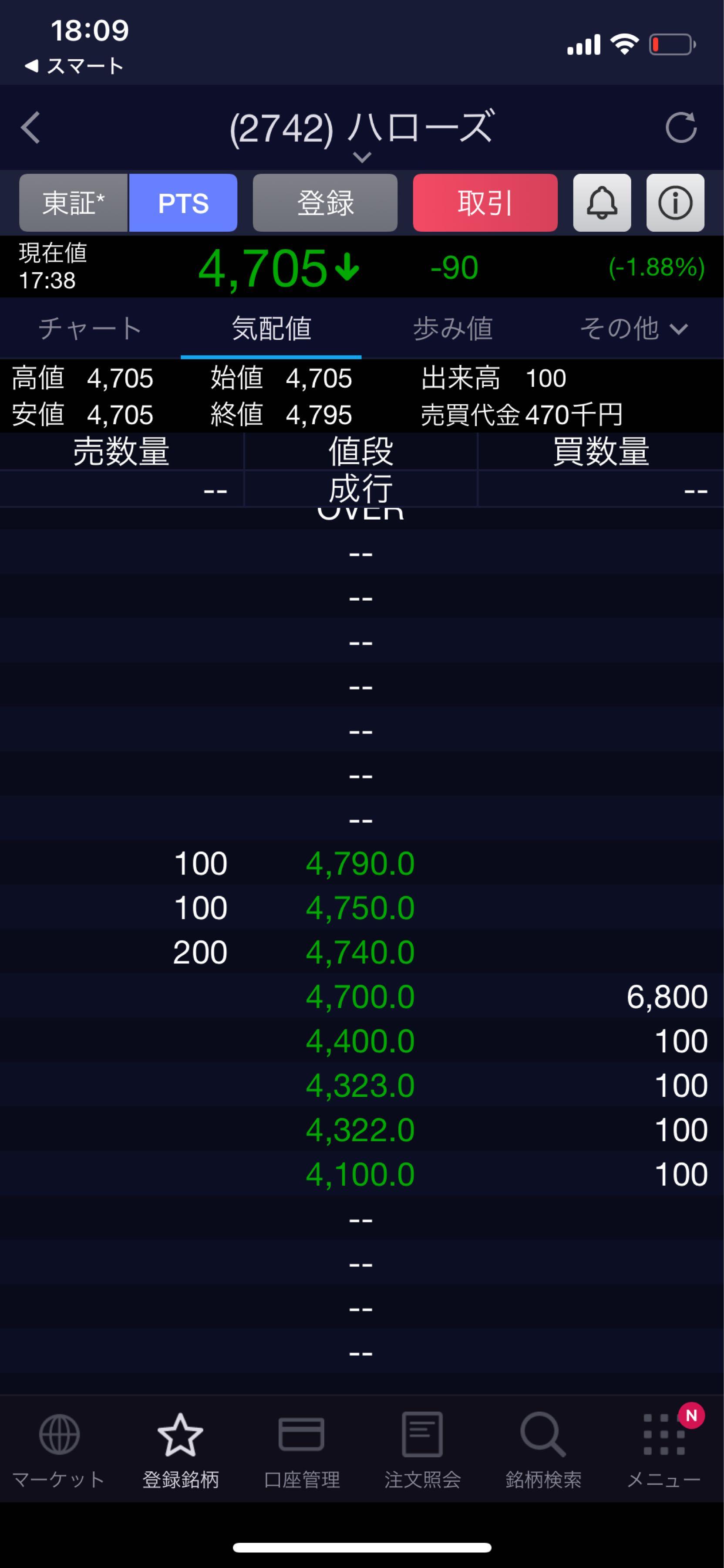This screenshot has width=724, height=1568.
Task: Open the price alert bell
Action: click(602, 203)
